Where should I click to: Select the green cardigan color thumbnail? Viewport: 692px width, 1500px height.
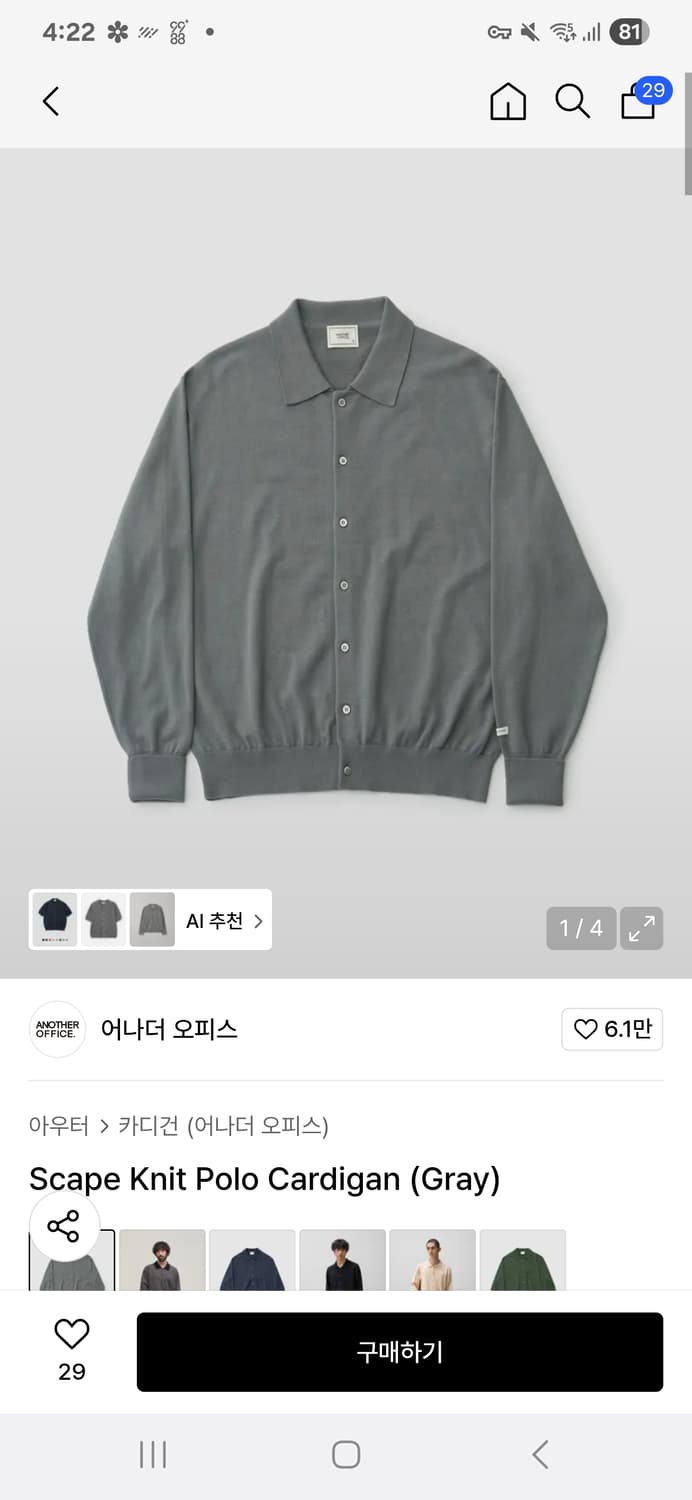point(522,1261)
